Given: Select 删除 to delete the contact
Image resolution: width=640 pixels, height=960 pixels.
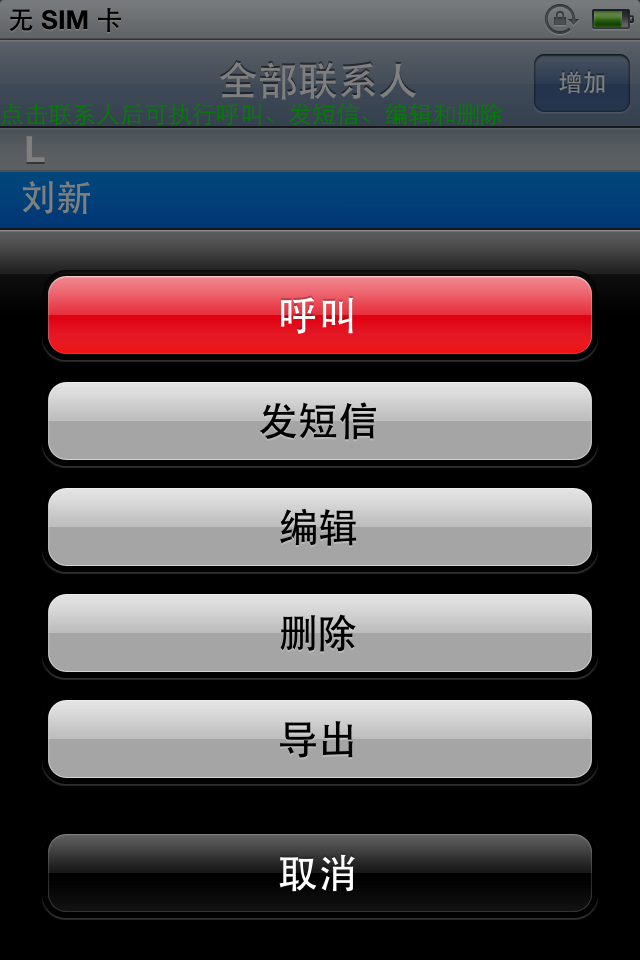Looking at the screenshot, I should tap(320, 633).
